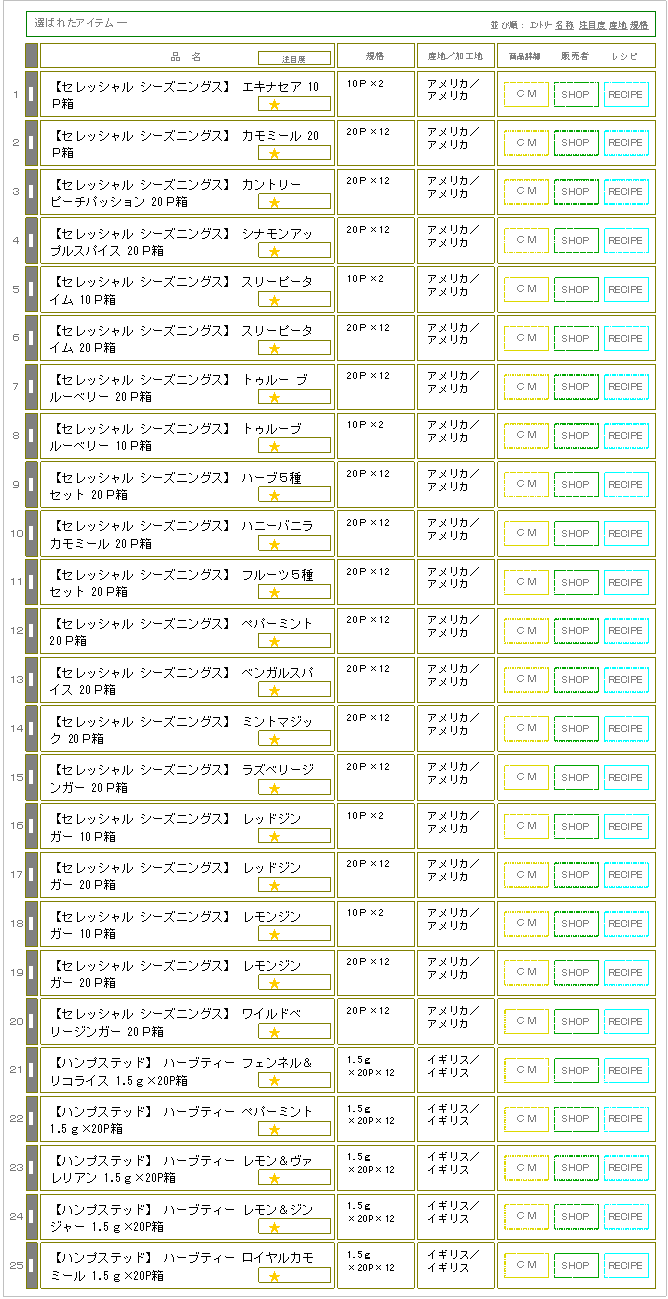Open SHOP for カモミール 20P箱

pos(576,143)
